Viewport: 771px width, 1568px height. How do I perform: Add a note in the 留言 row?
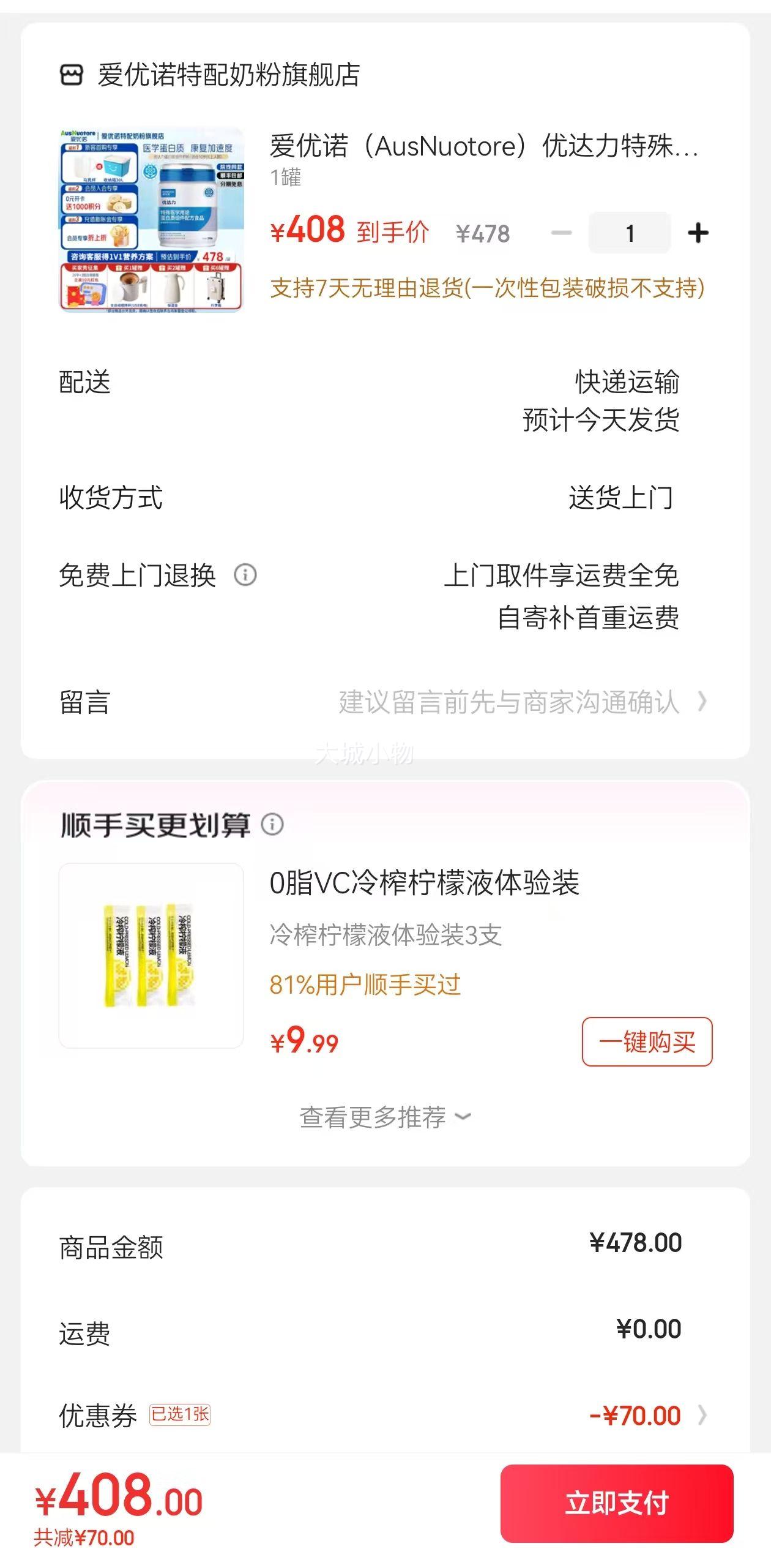coord(509,702)
